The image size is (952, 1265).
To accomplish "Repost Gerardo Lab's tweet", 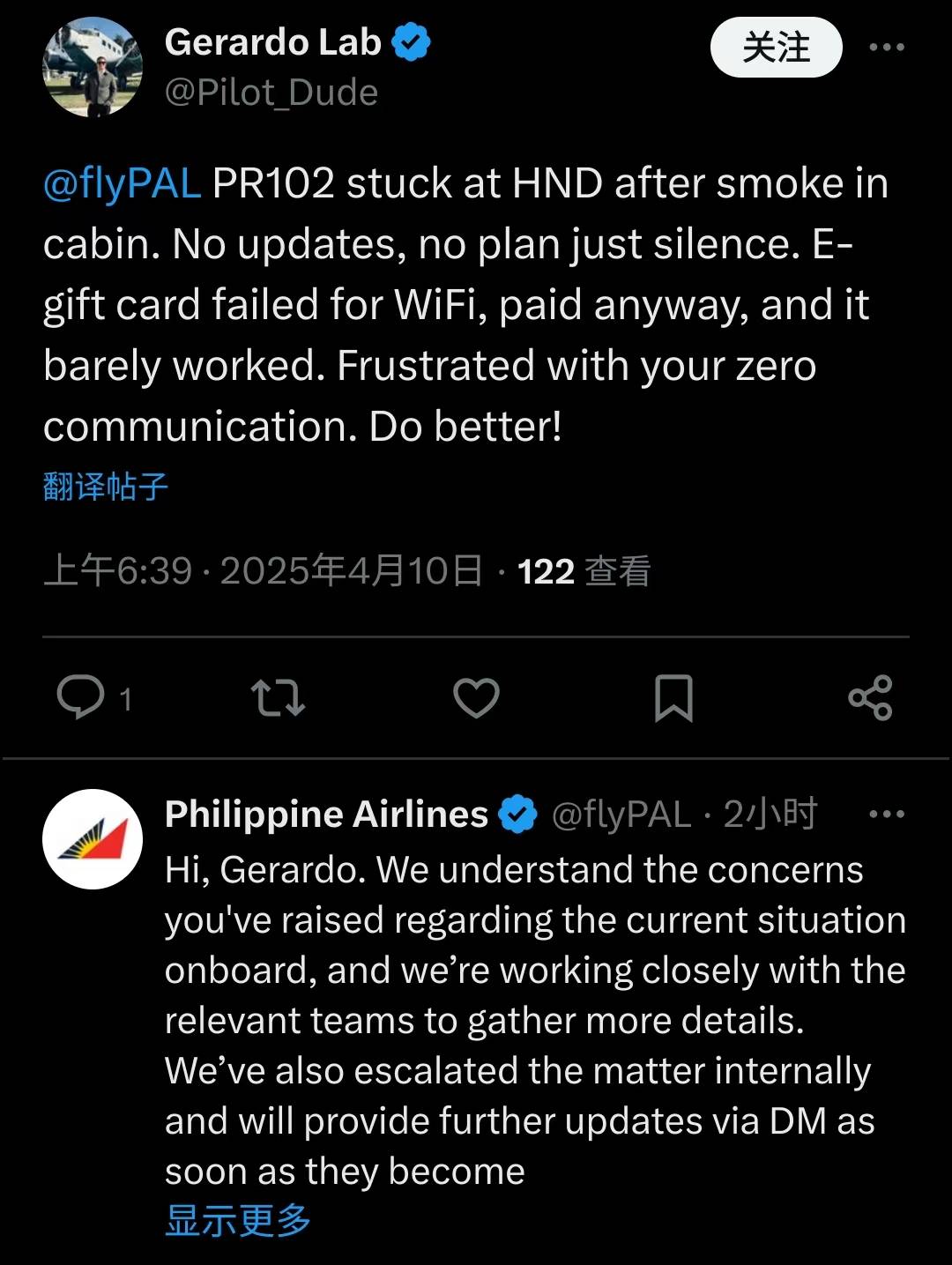I will click(x=278, y=698).
